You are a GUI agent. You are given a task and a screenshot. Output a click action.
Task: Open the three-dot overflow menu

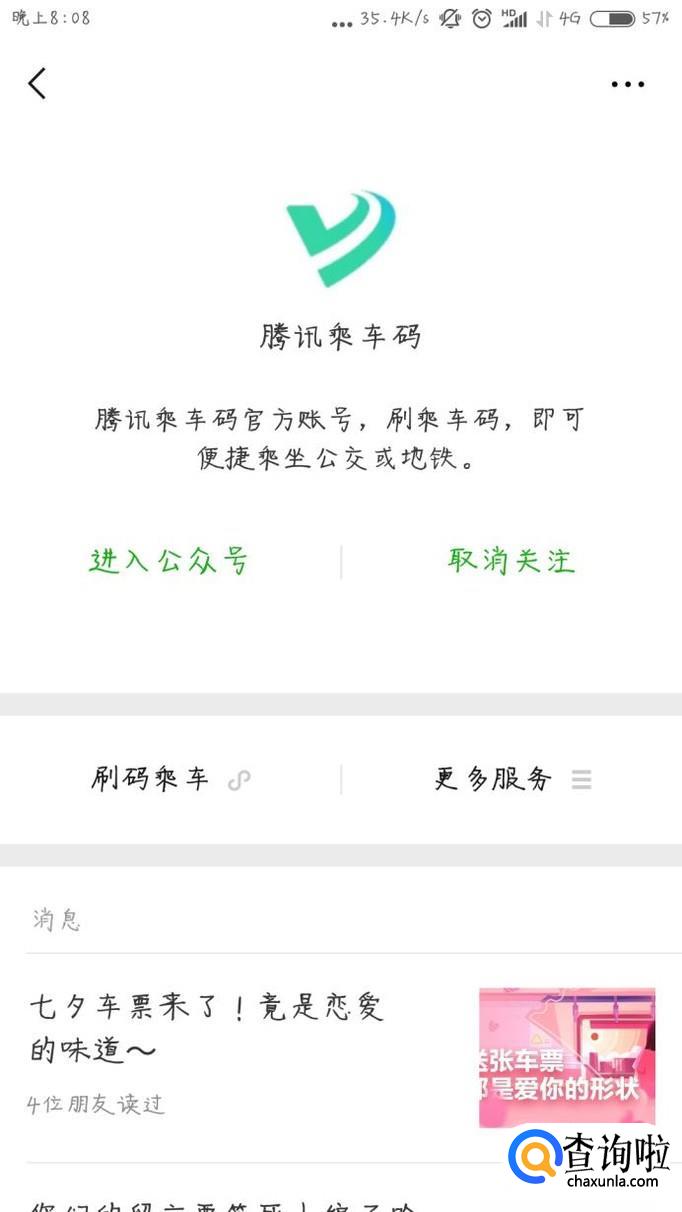tap(627, 84)
